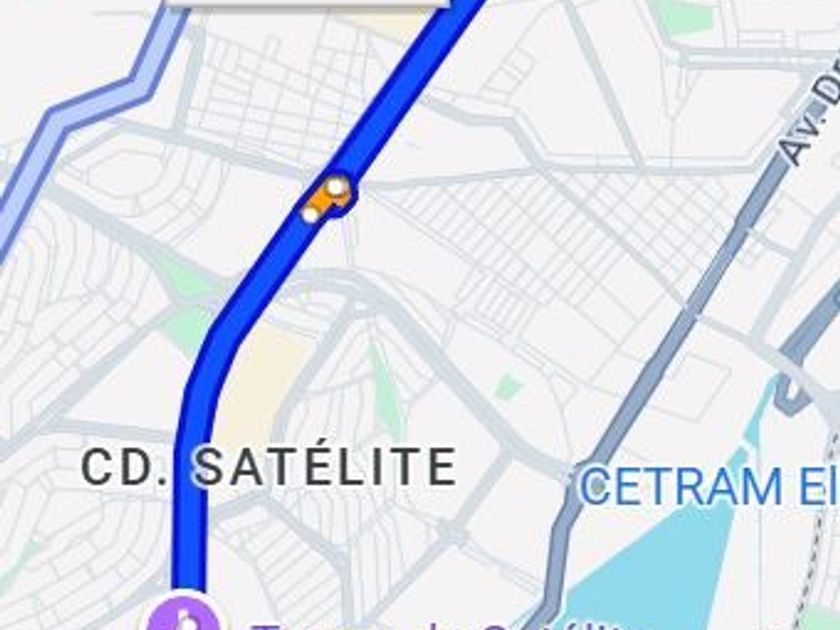840x630 pixels.
Task: Open the purple landmark pin below the route
Action: [x=183, y=615]
